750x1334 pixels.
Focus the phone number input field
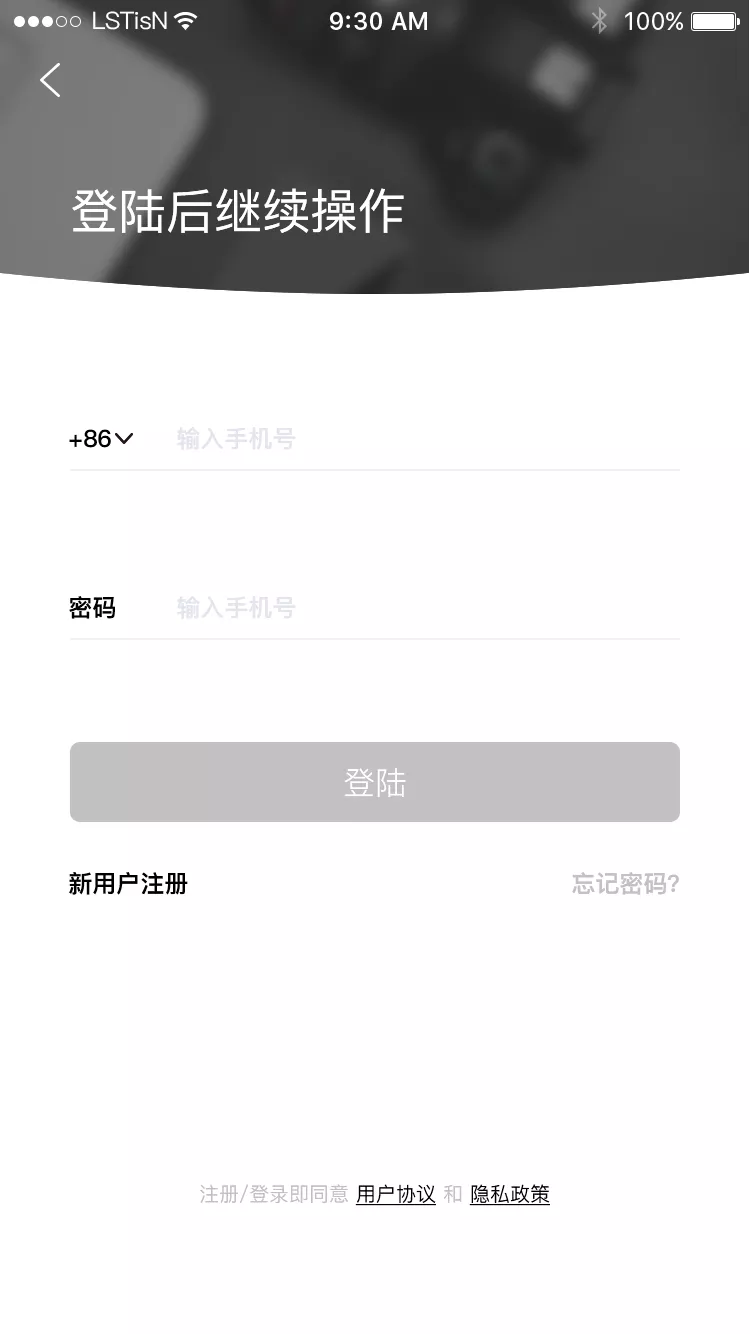[420, 439]
